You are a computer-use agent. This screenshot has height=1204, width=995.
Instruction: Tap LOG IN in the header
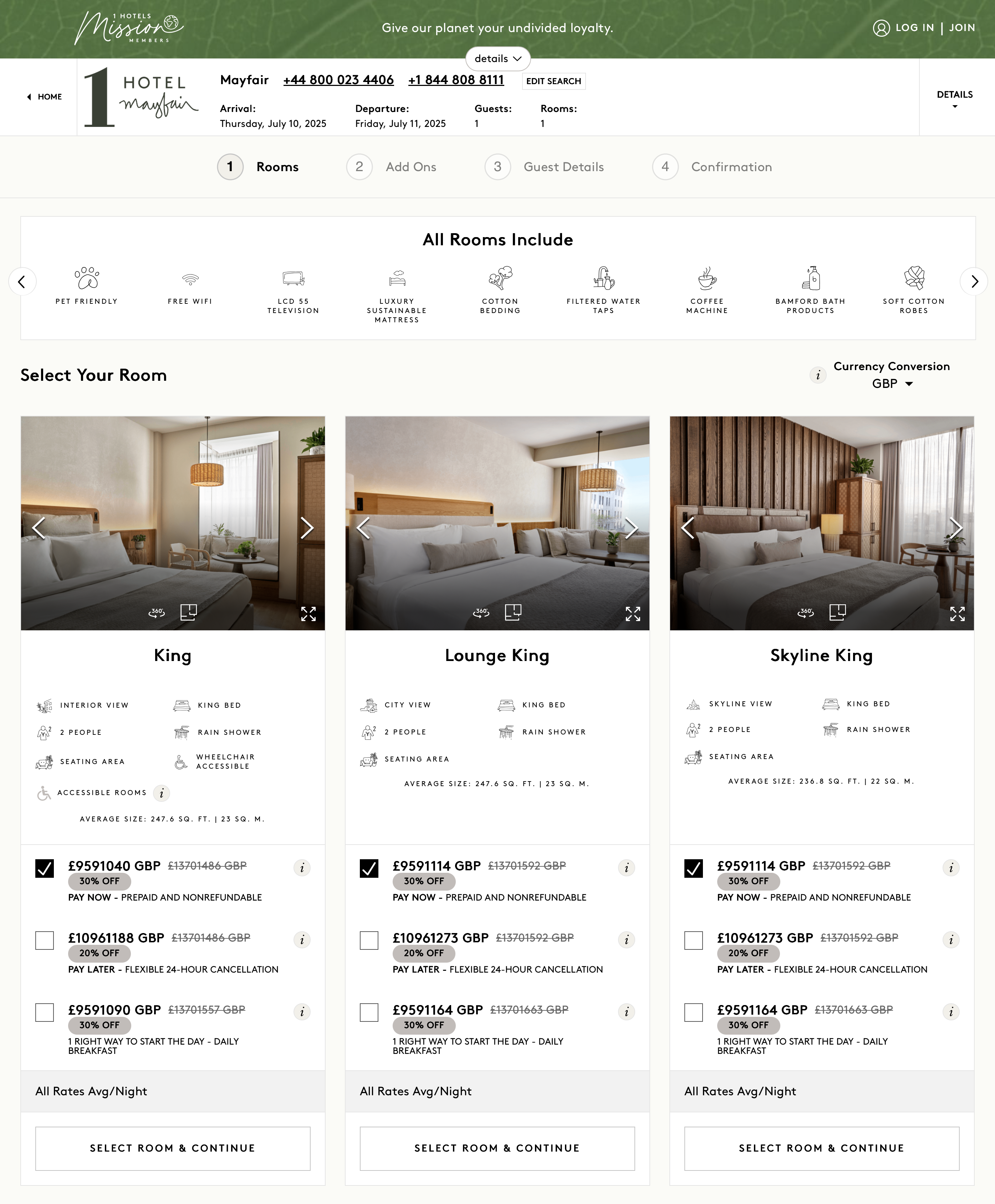pos(914,27)
